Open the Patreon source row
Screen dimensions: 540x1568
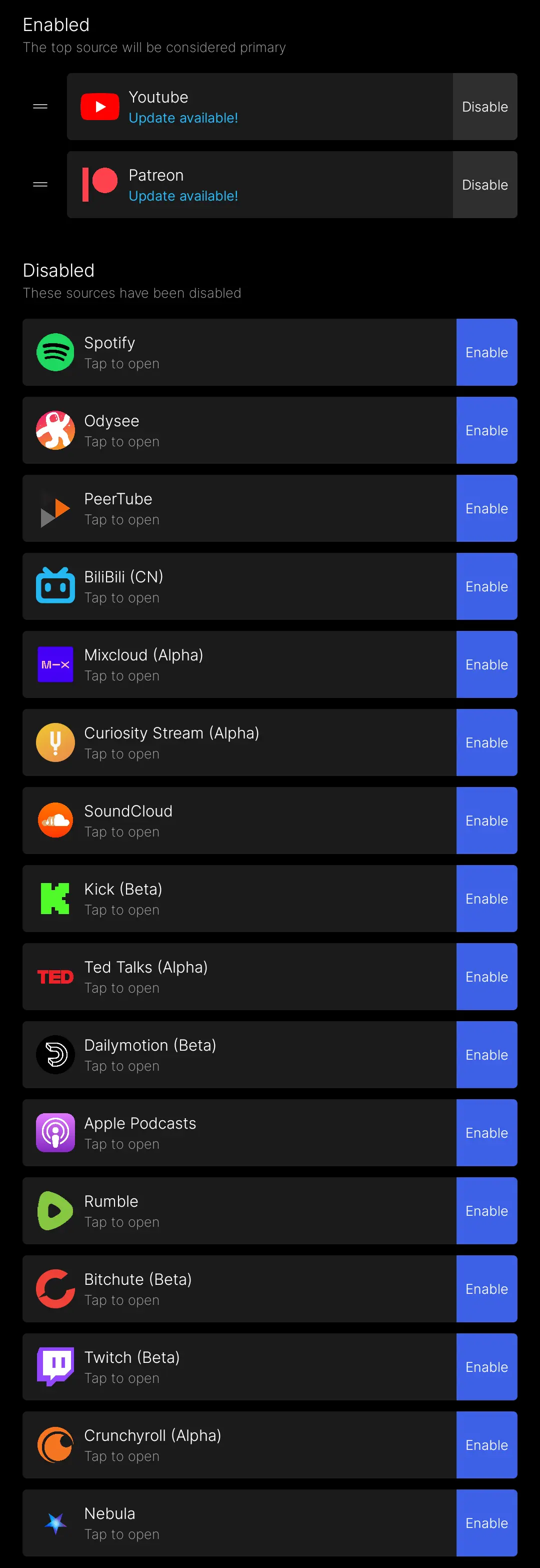point(259,185)
